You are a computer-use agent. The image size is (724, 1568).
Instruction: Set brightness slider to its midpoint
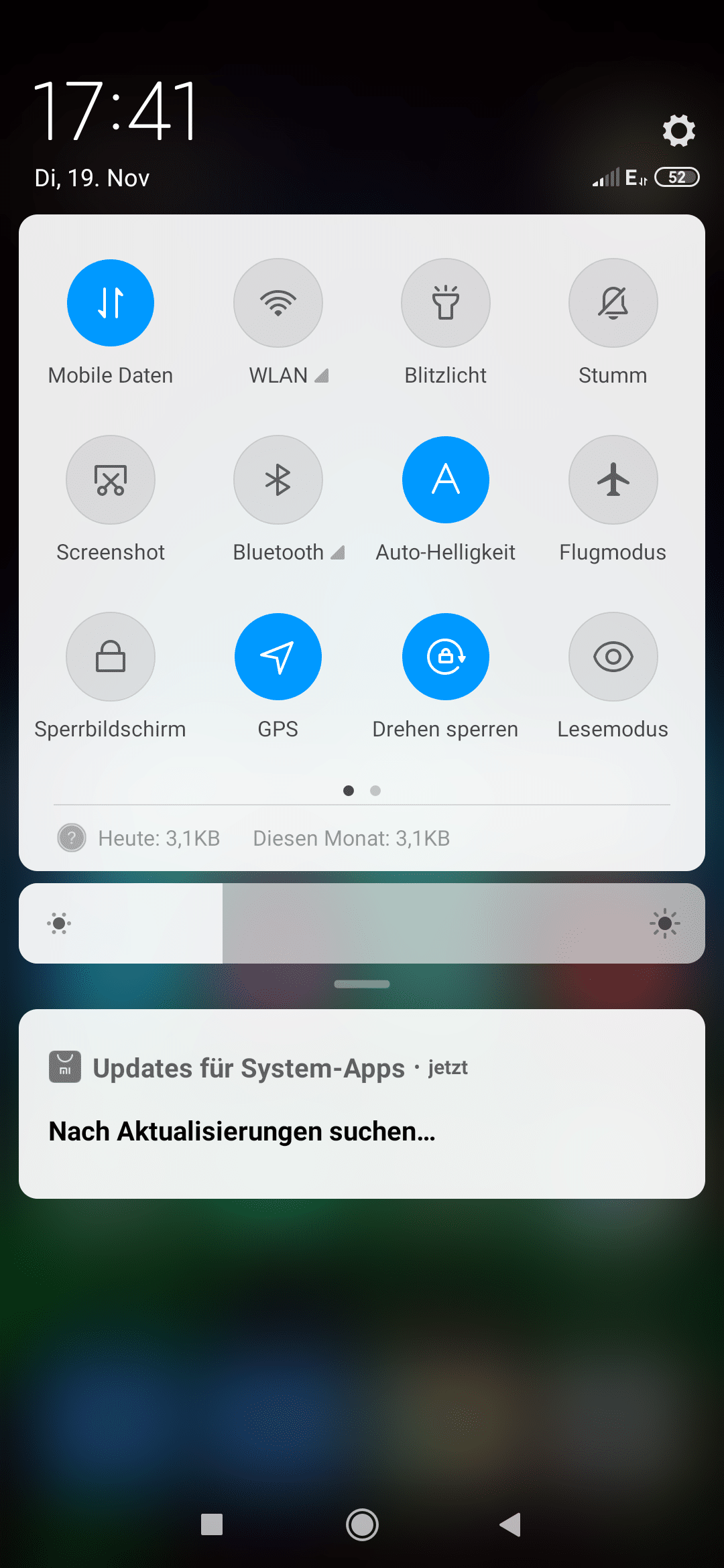362,923
